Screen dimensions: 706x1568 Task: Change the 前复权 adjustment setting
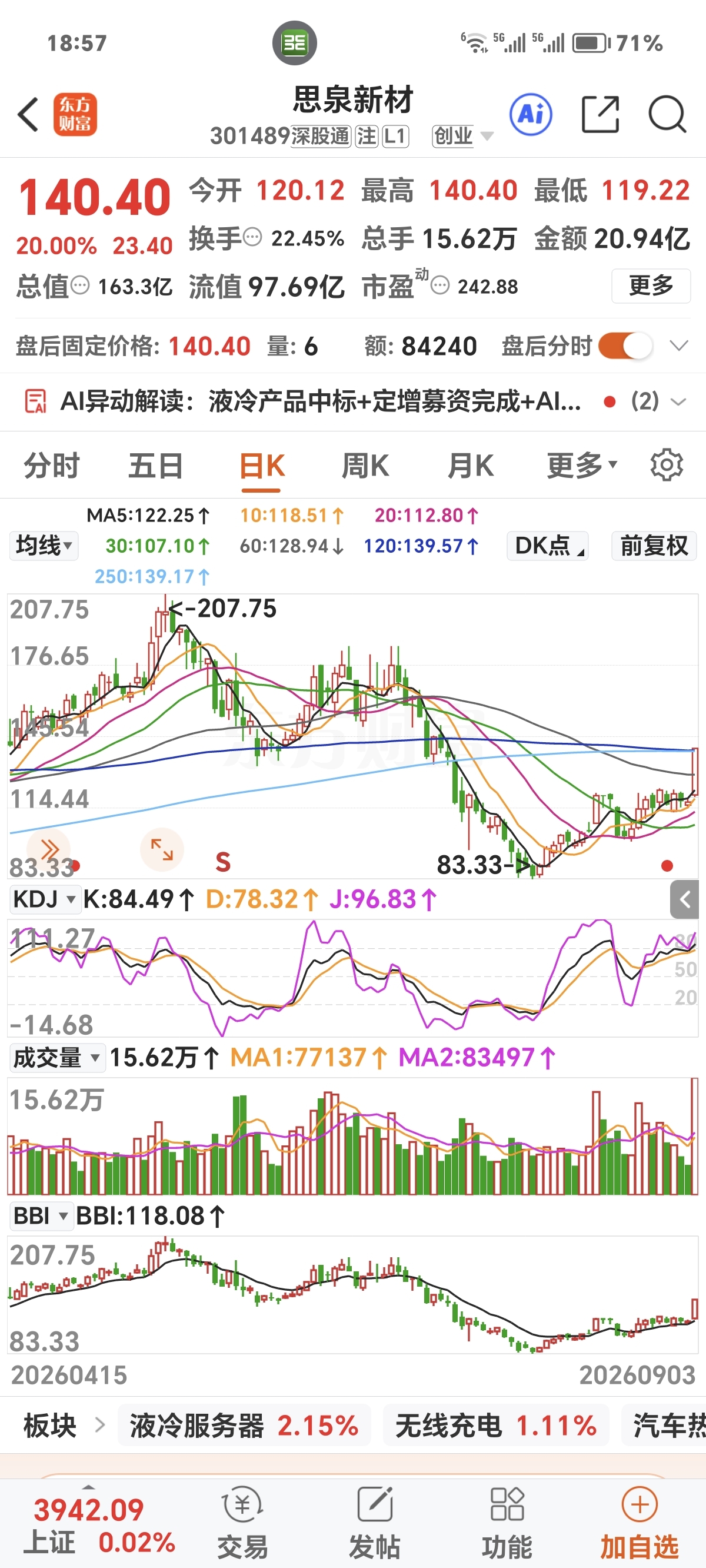654,546
